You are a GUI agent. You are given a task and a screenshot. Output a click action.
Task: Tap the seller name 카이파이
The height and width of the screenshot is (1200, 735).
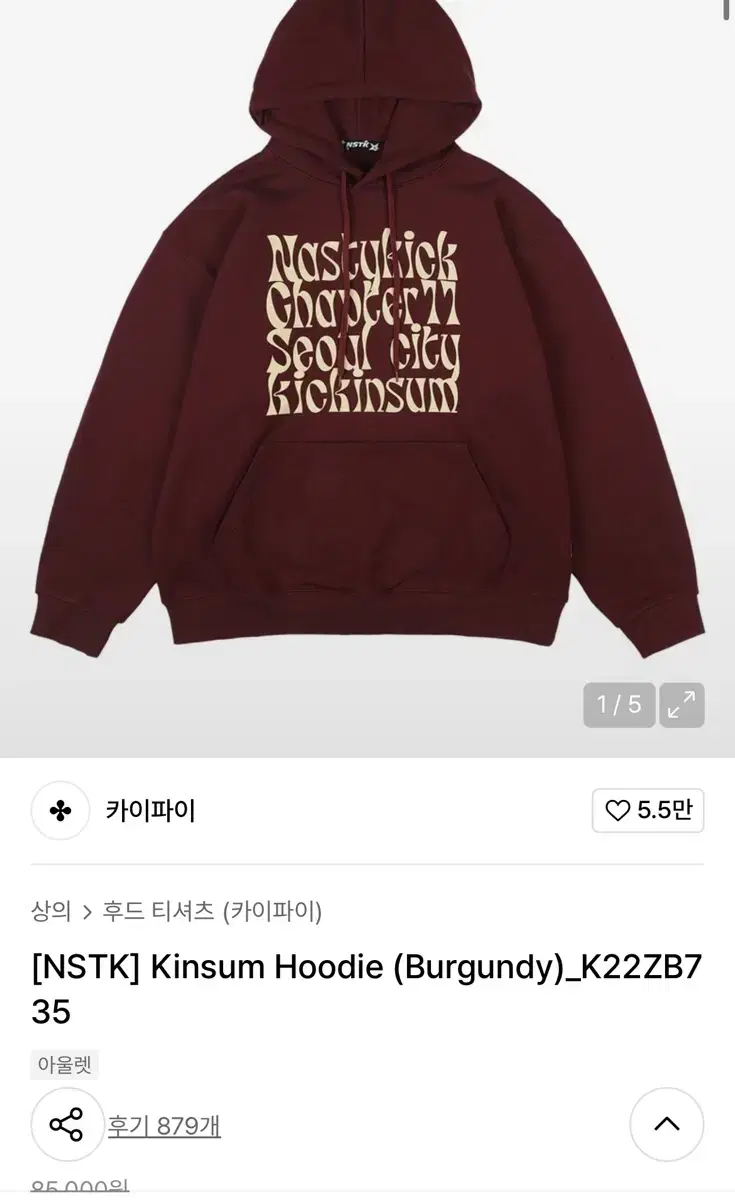[x=150, y=811]
